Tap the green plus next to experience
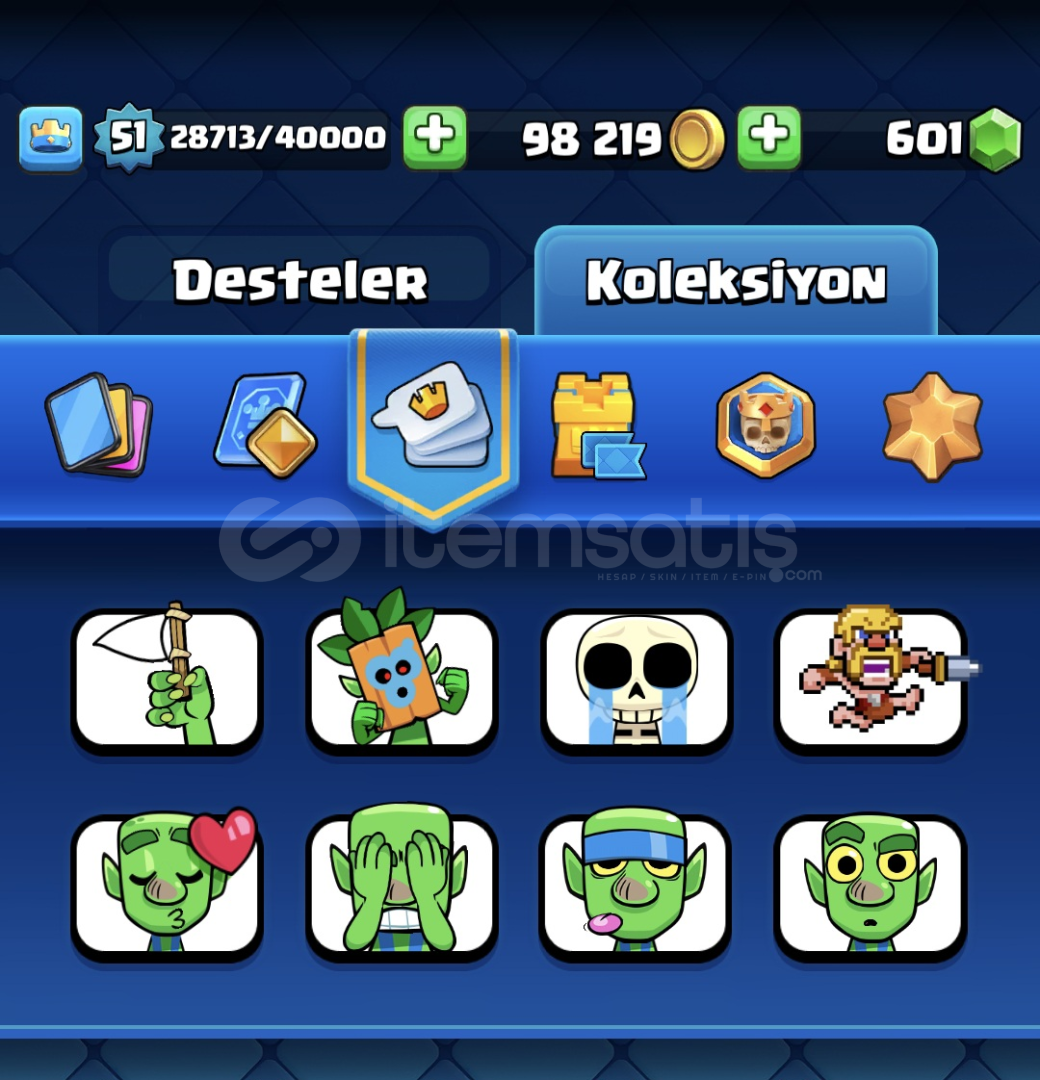 point(435,137)
